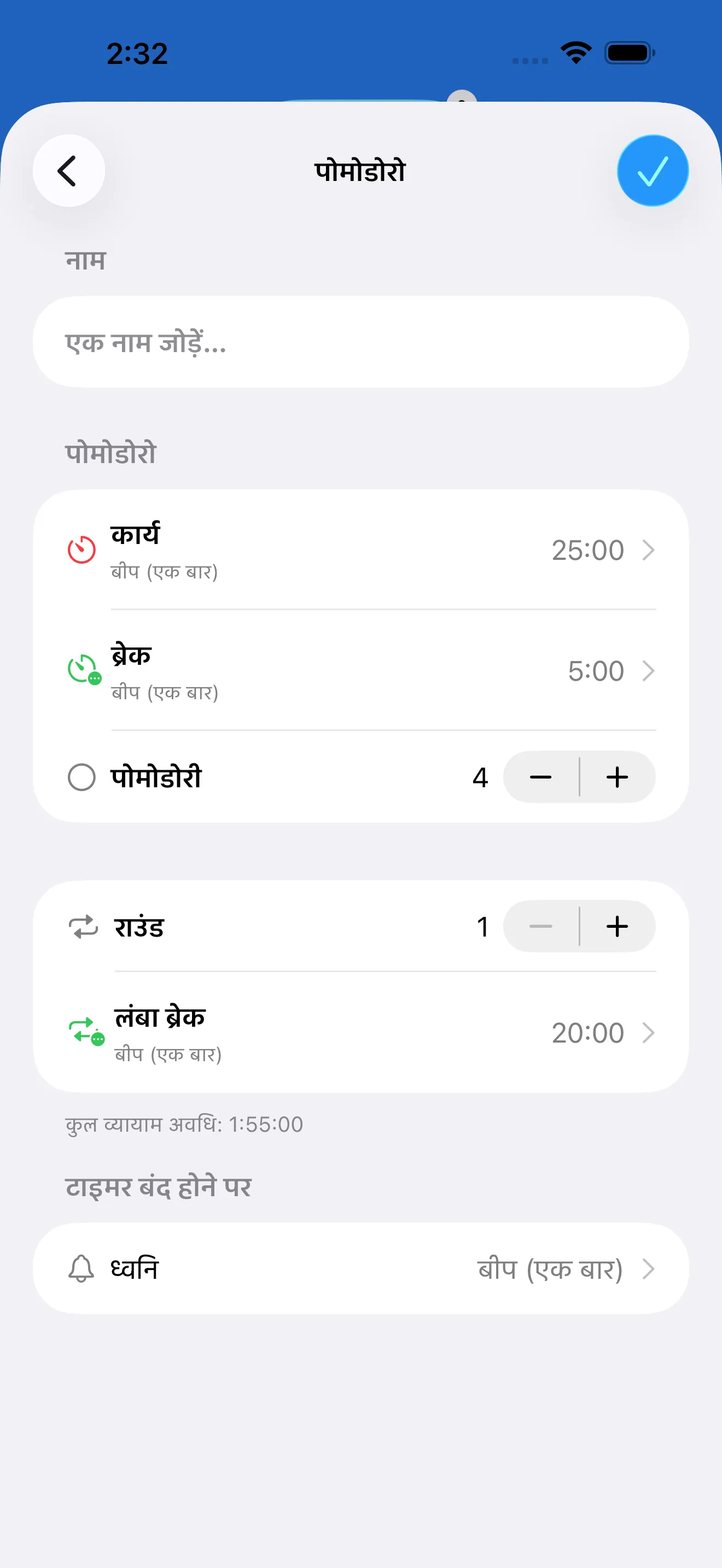Expand कार्य duration settings via its chevron
Screen dimensions: 722x1568
(x=649, y=550)
